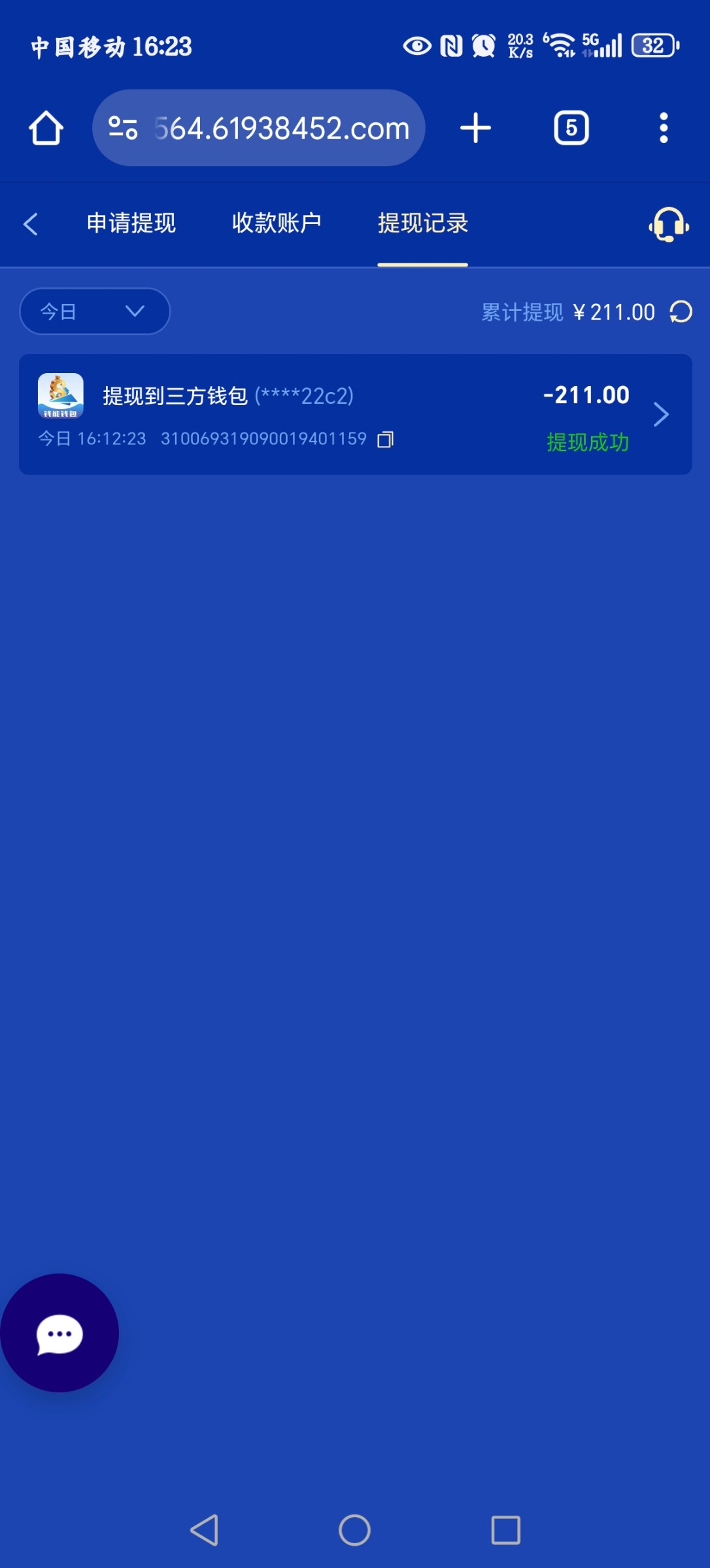Screen dimensions: 710x1568
Task: Copy the order number 3100693190900019401159
Action: [386, 439]
